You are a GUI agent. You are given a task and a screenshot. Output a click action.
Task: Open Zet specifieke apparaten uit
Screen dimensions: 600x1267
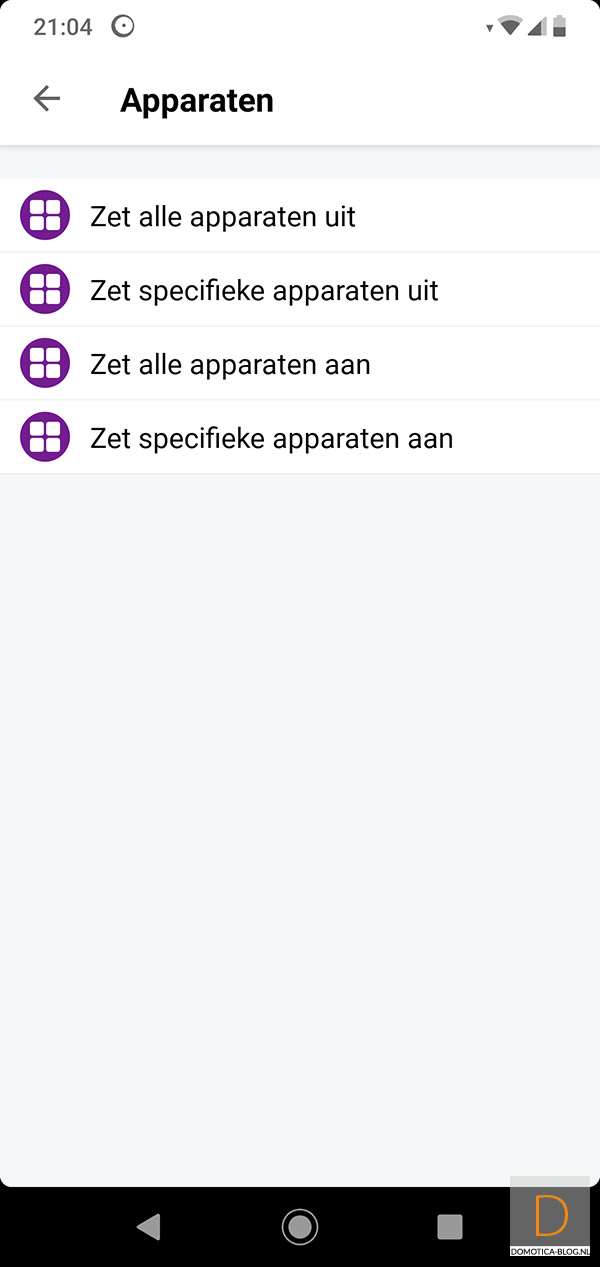[x=264, y=290]
